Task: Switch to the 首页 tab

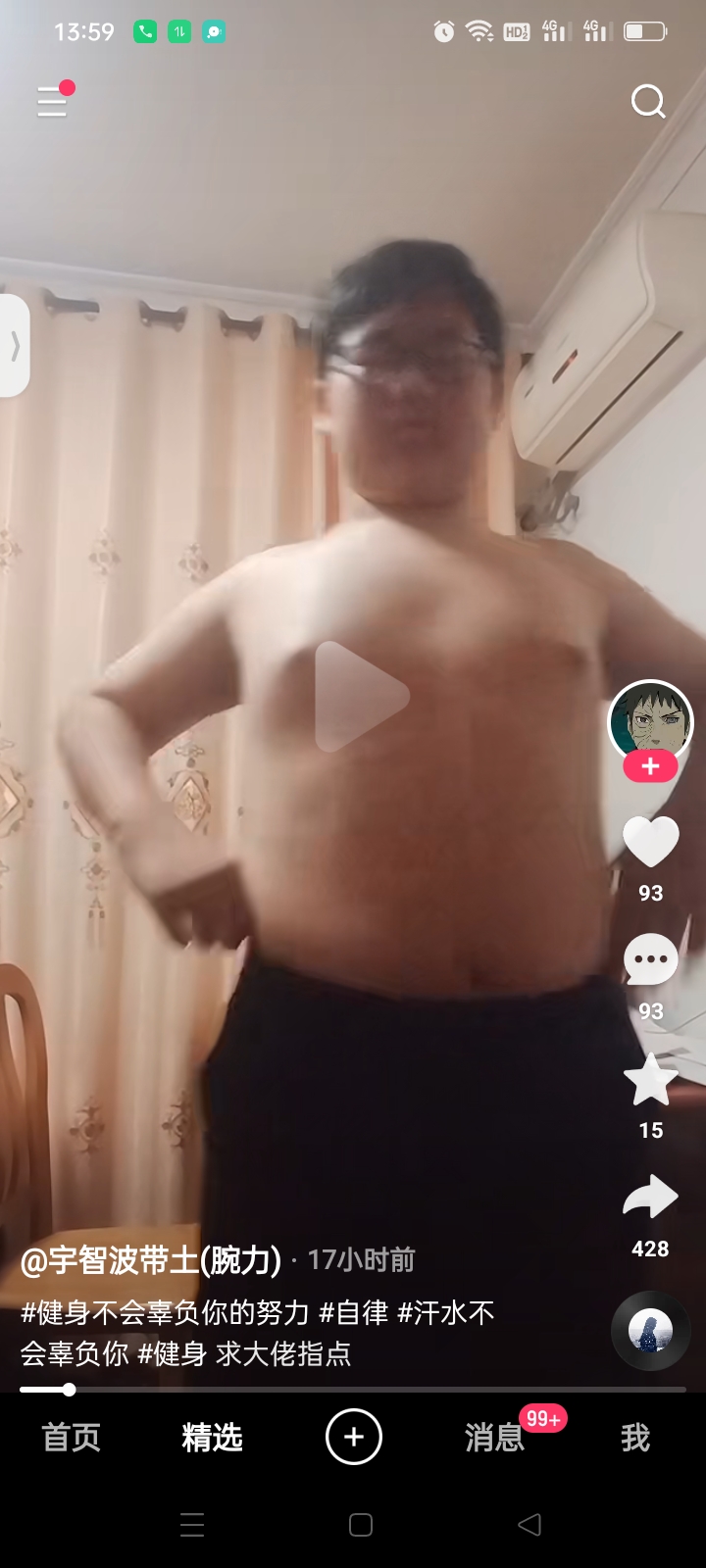Action: [x=72, y=1438]
